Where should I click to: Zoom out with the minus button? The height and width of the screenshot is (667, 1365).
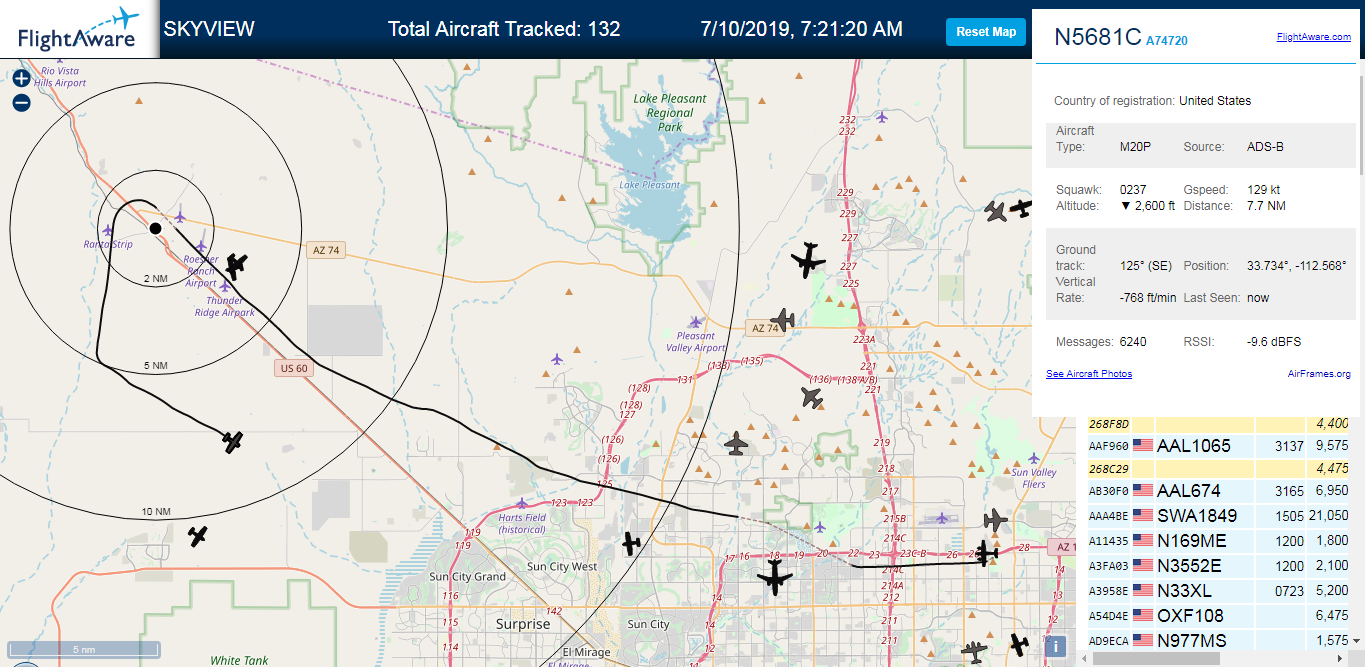[21, 102]
